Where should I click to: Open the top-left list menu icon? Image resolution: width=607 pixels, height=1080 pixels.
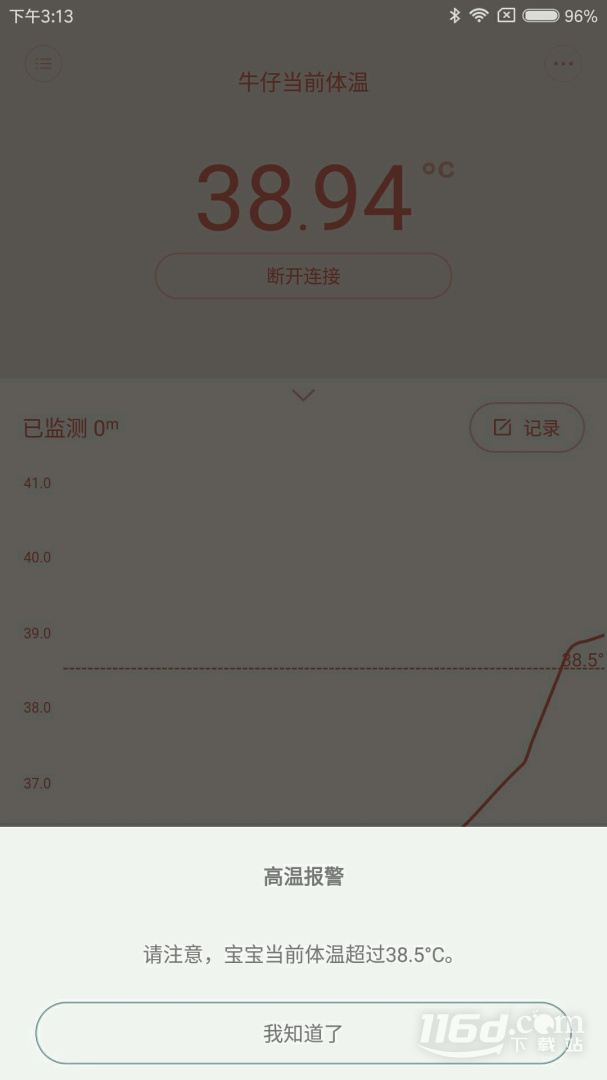pos(43,63)
